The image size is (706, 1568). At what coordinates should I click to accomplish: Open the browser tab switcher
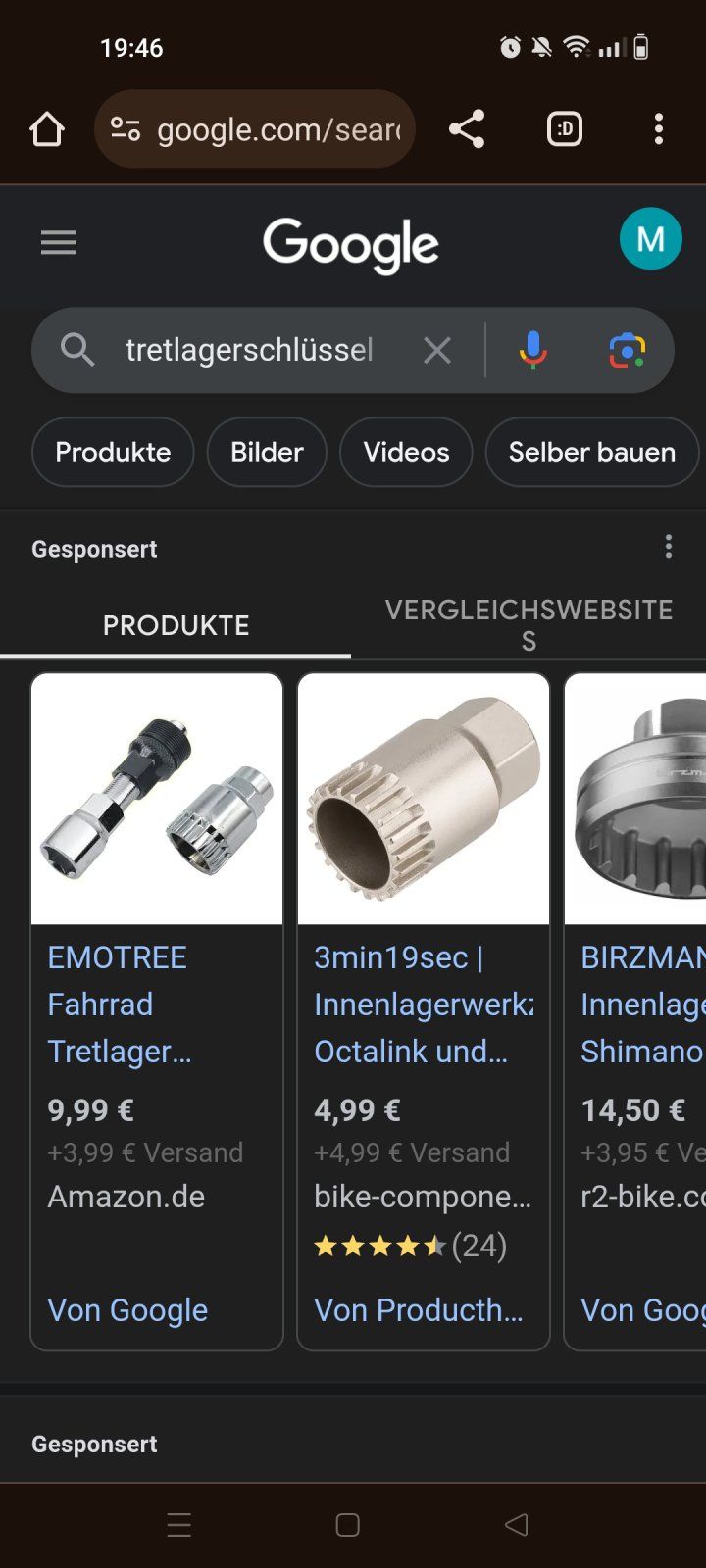click(564, 129)
